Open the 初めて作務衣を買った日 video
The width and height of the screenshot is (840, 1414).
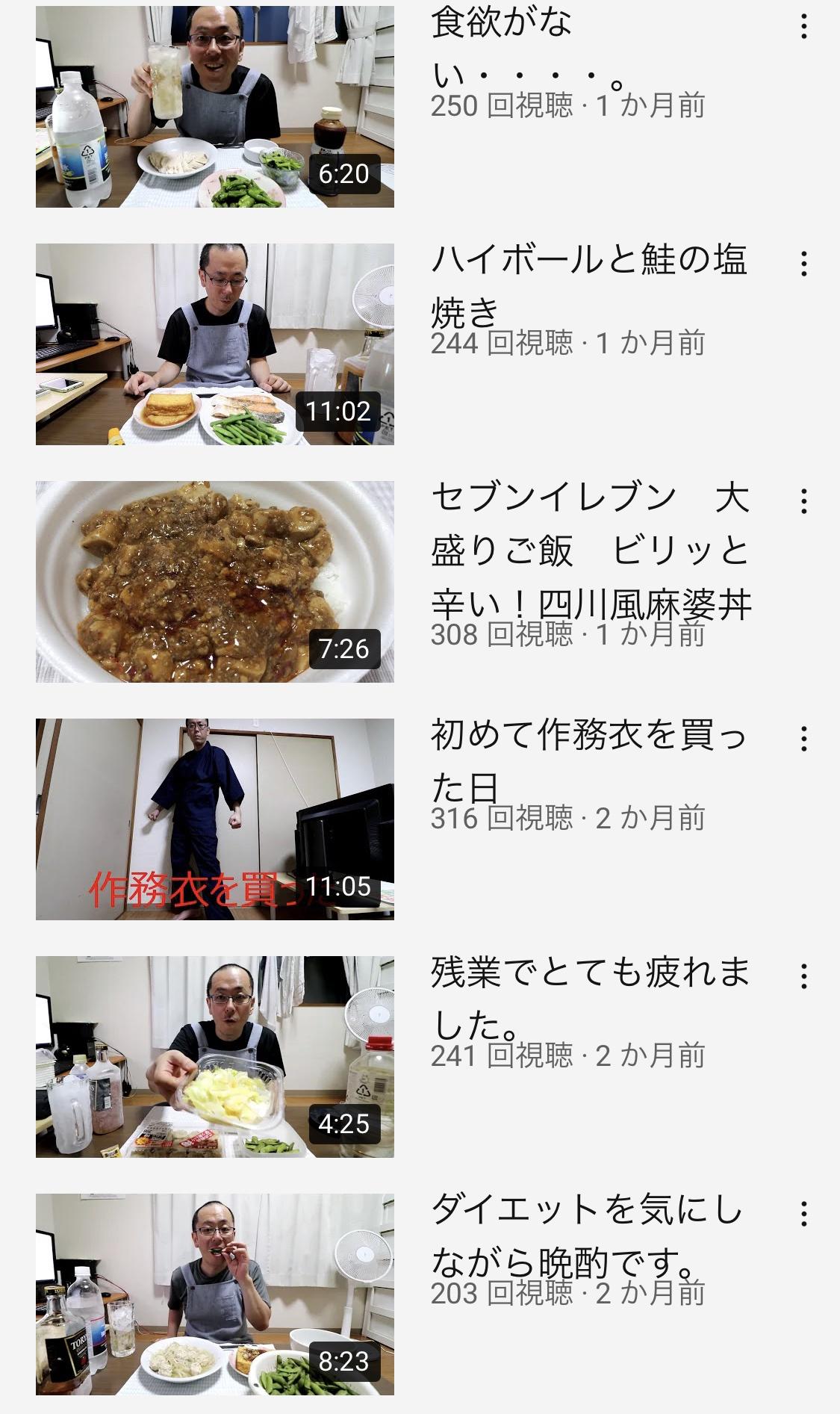(215, 819)
